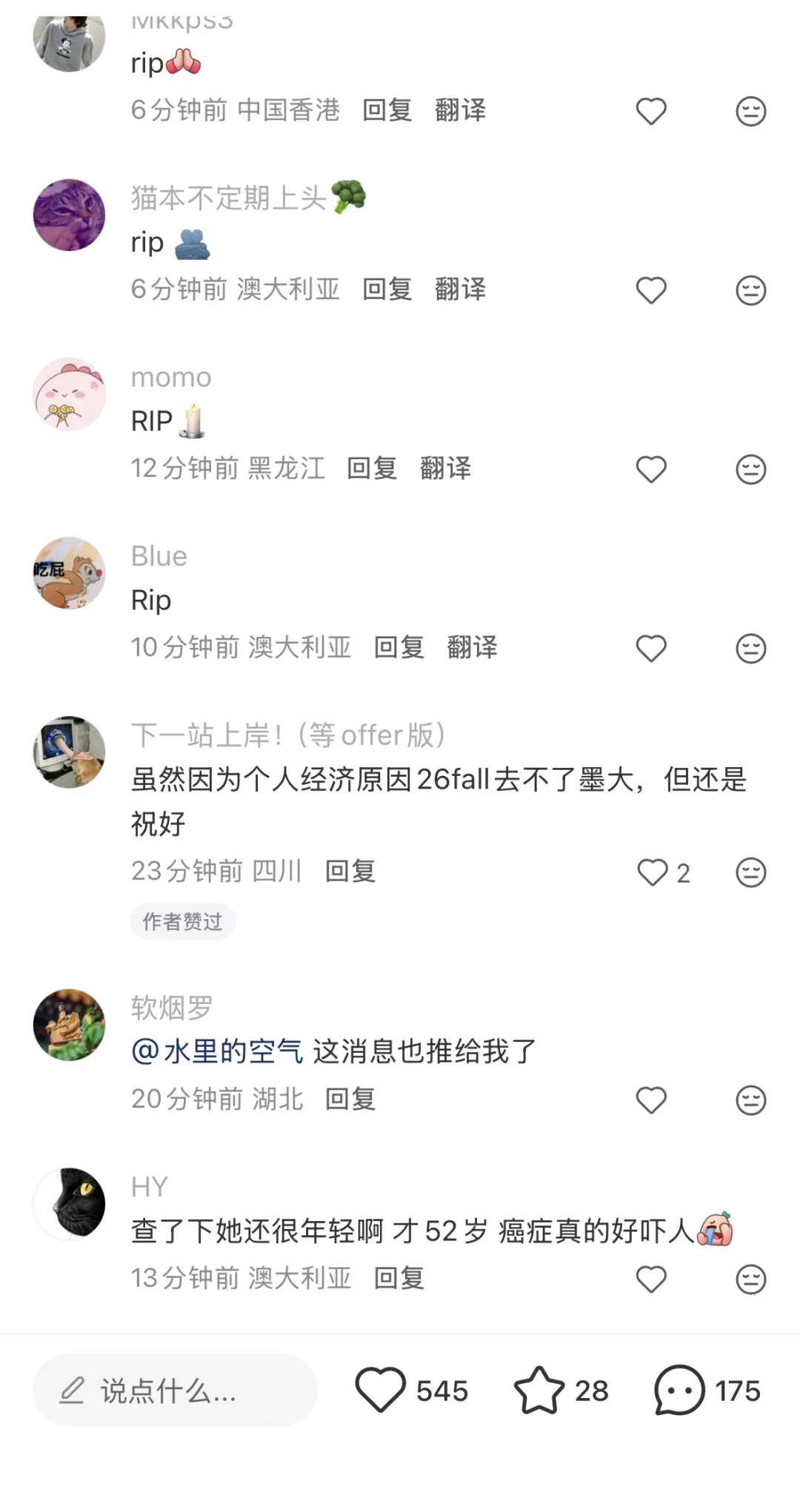Click the emoji reaction icon on Blue's comment
The height and width of the screenshot is (1512, 800).
coord(750,648)
